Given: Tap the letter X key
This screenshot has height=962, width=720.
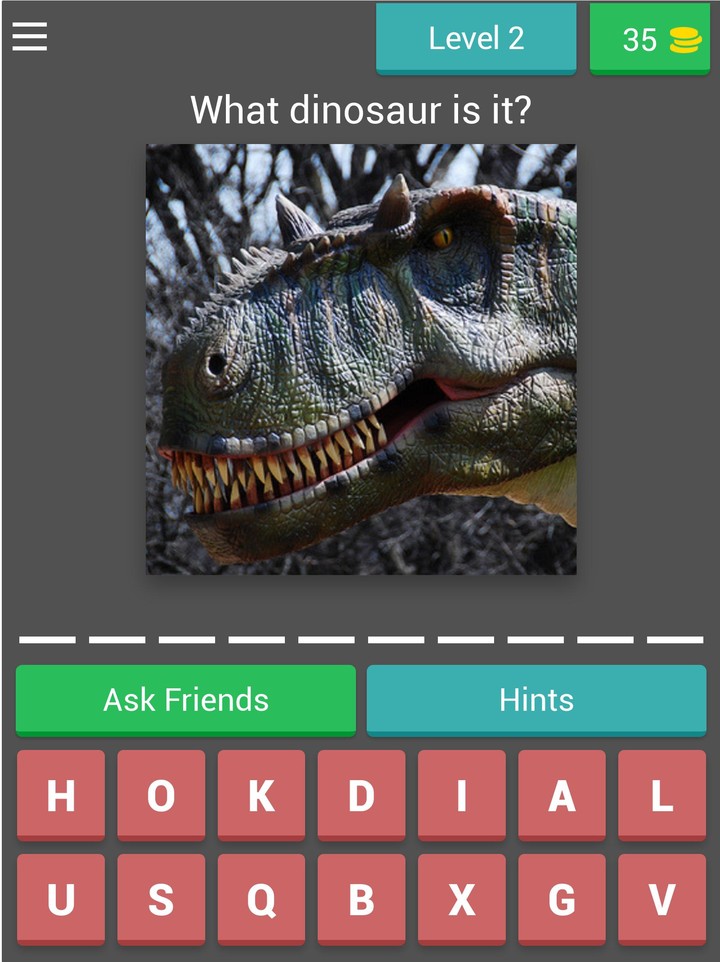Looking at the screenshot, I should [x=462, y=901].
